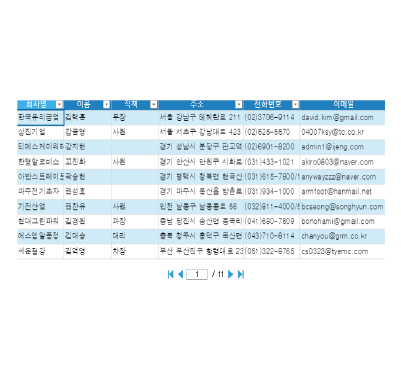Go to the previous page
Image resolution: width=401 pixels, height=371 pixels.
click(180, 274)
